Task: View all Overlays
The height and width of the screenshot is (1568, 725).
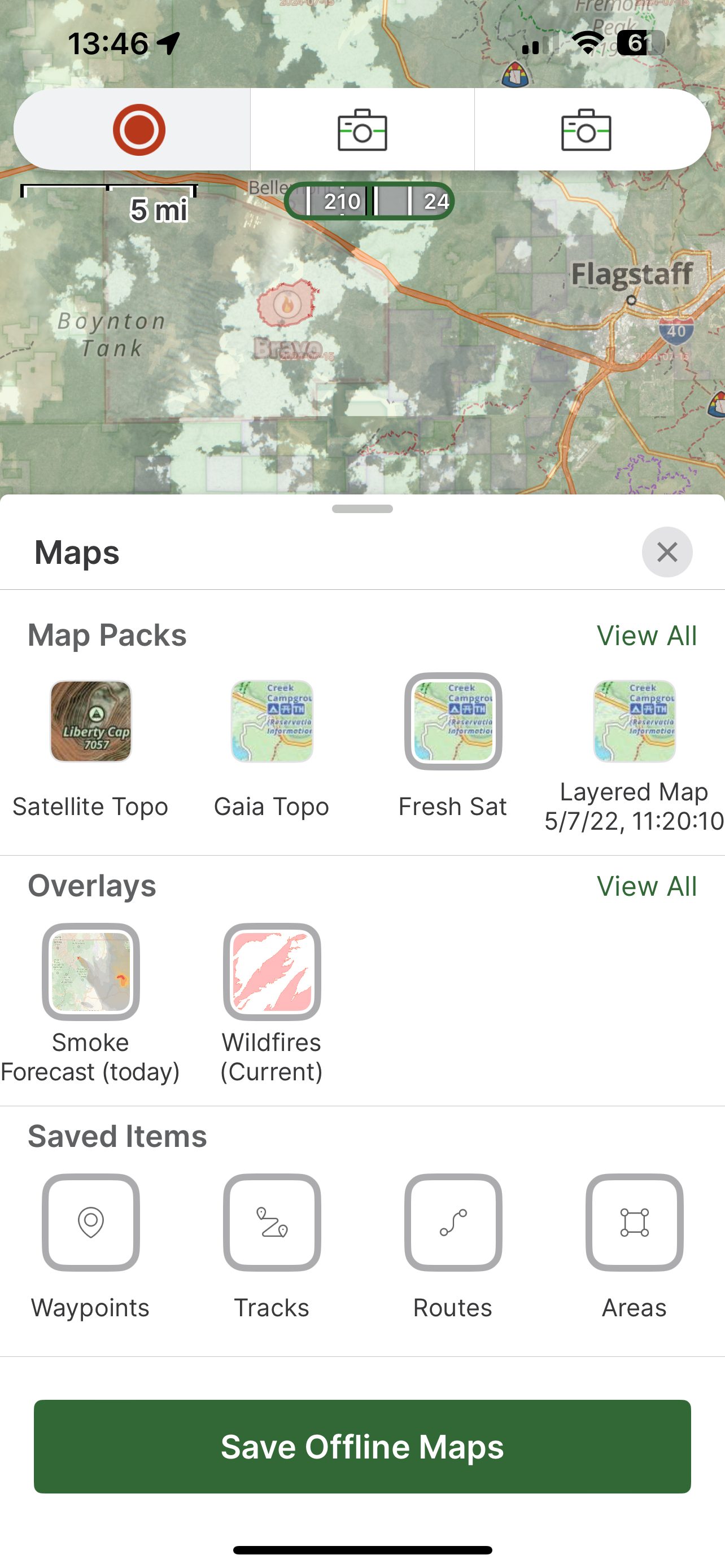Action: (646, 886)
